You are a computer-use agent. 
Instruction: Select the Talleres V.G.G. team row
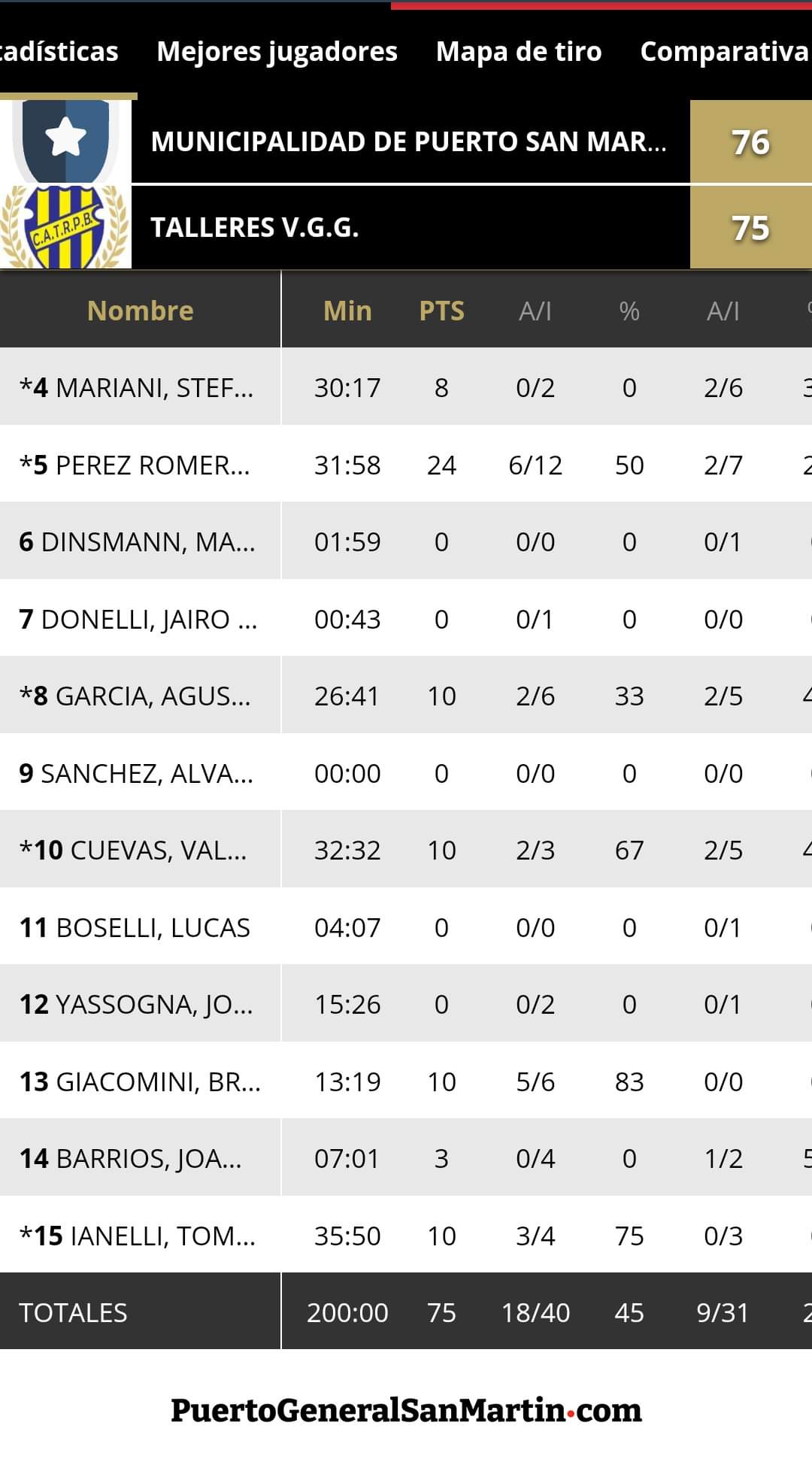pos(406,227)
